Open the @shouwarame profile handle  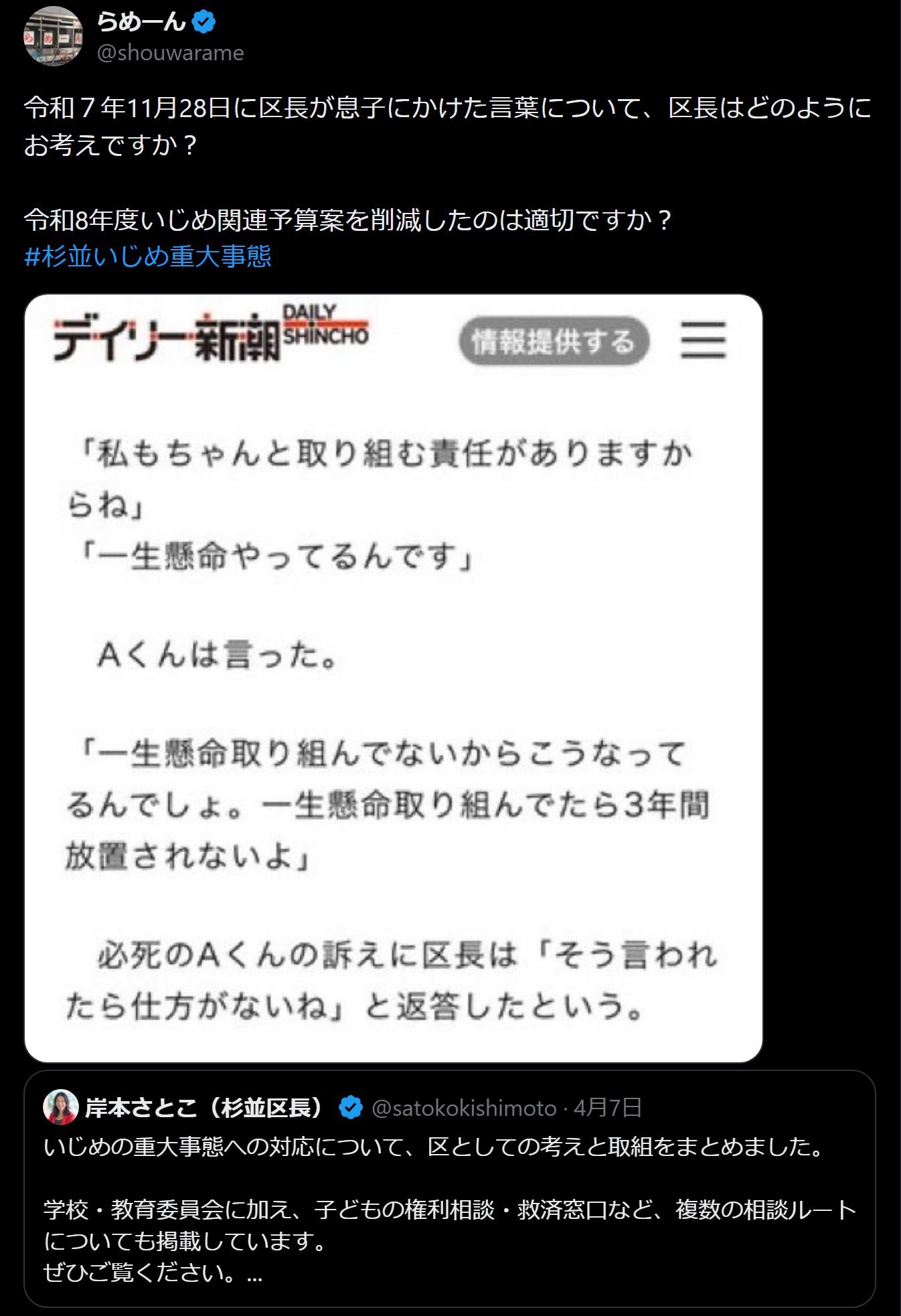170,53
